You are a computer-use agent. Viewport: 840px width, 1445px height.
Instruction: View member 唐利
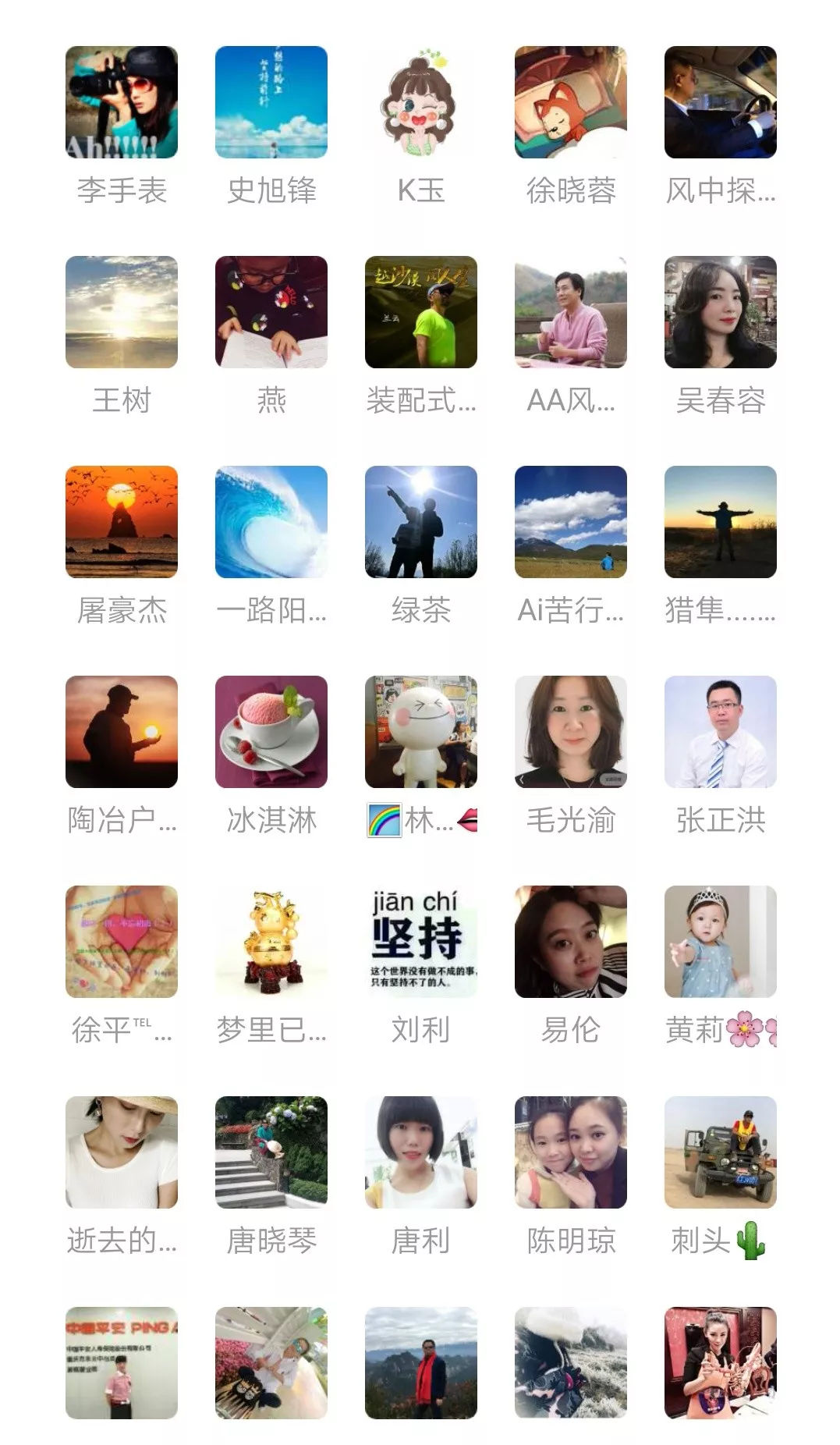421,1152
